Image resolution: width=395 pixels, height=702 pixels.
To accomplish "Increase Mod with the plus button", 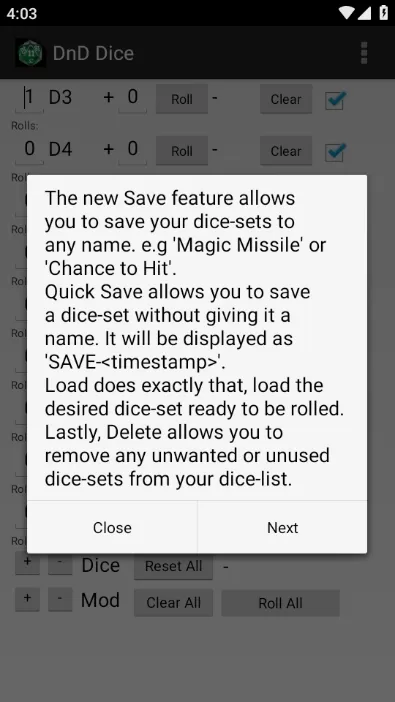I will coord(27,599).
